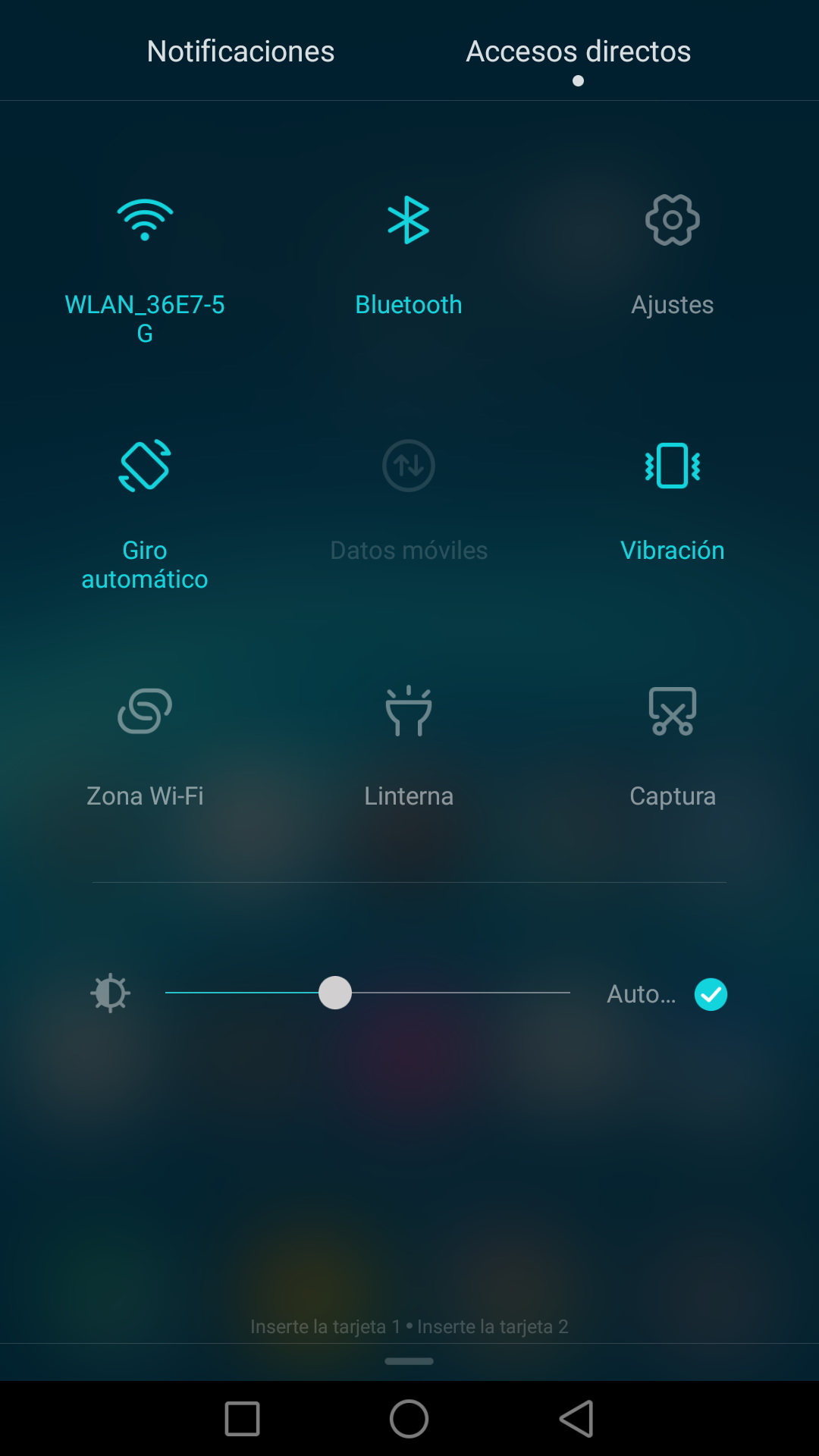
Task: Open recent apps
Action: 243,1418
